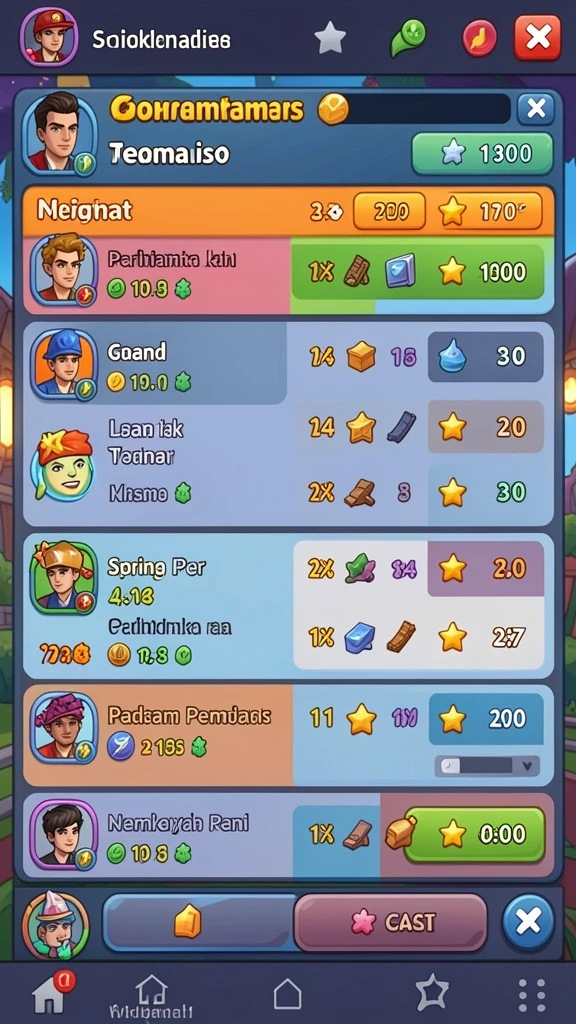Viewport: 576px width, 1024px height.
Task: Tap the grey star icon in top bar
Action: (330, 38)
